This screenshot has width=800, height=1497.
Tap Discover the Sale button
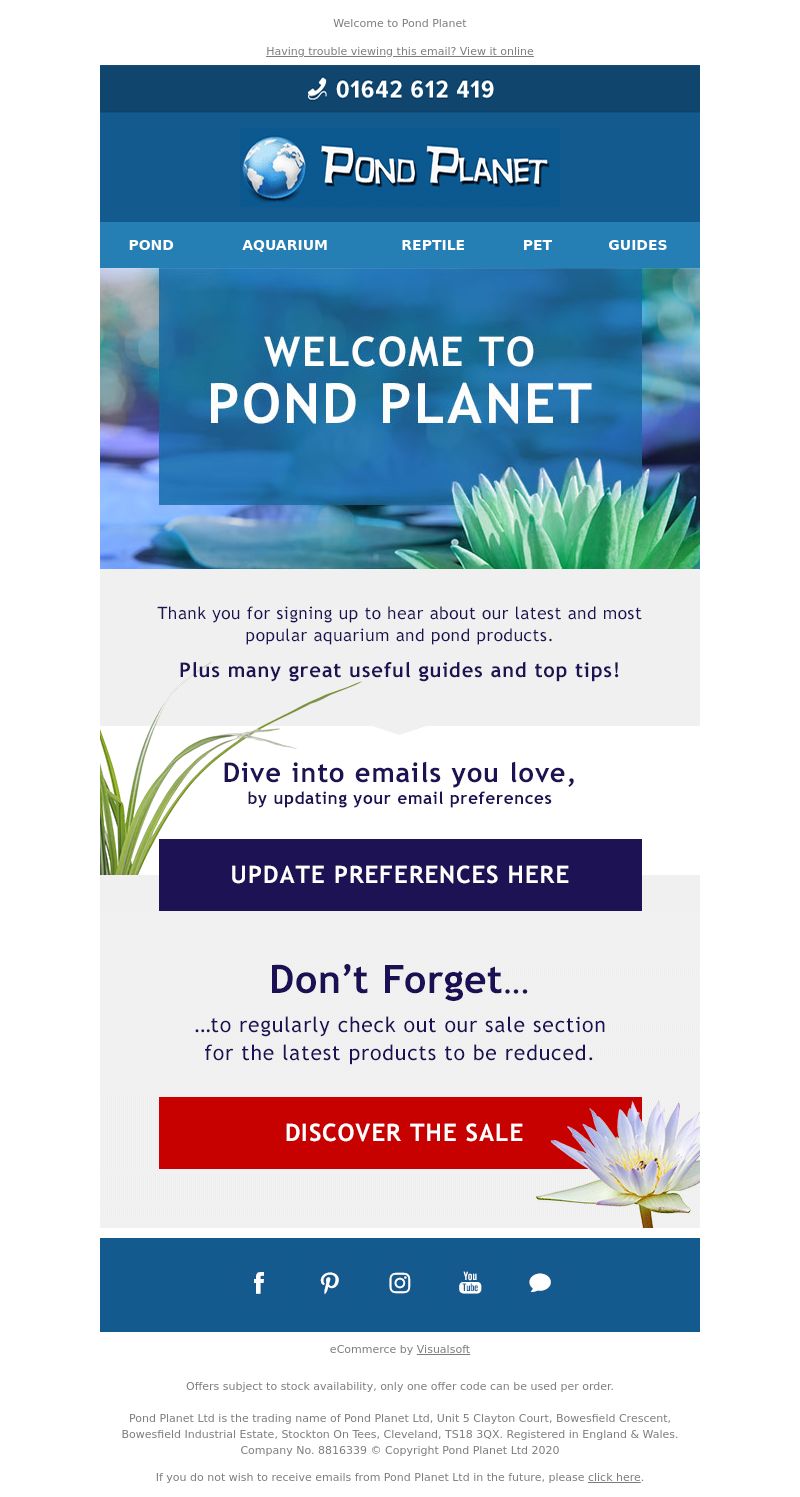pos(400,1133)
